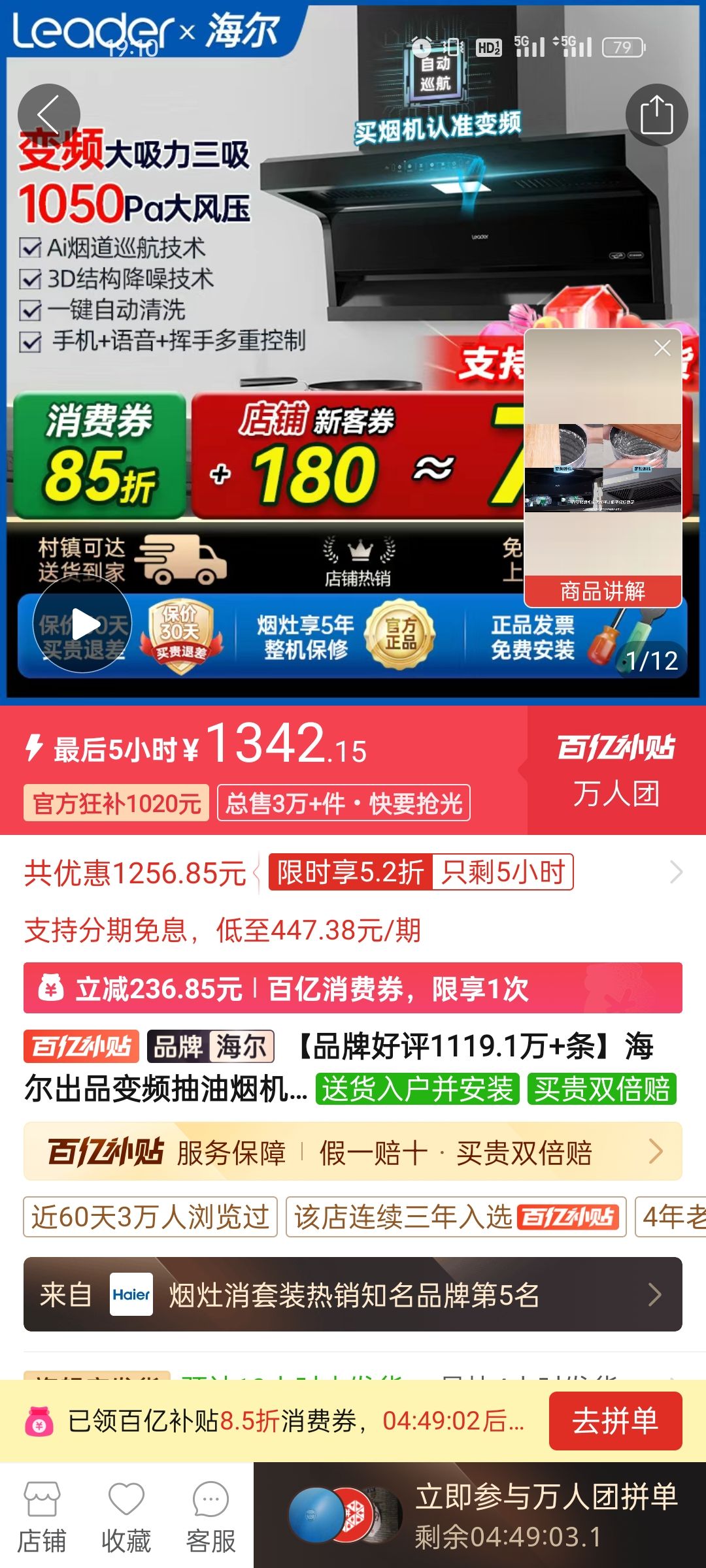This screenshot has height=1568, width=706.
Task: Add this product to 收藏 favorites
Action: coord(126,1517)
